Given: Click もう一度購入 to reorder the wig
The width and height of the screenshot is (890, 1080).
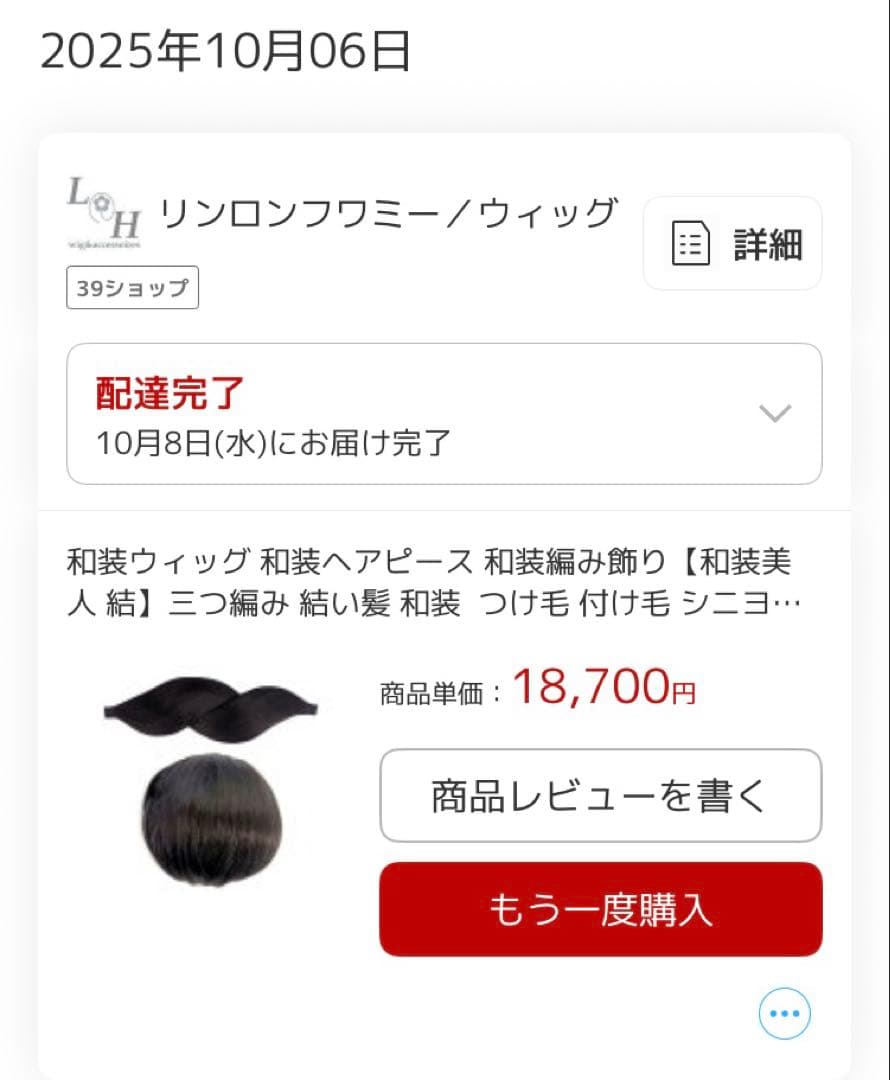Looking at the screenshot, I should coord(600,909).
